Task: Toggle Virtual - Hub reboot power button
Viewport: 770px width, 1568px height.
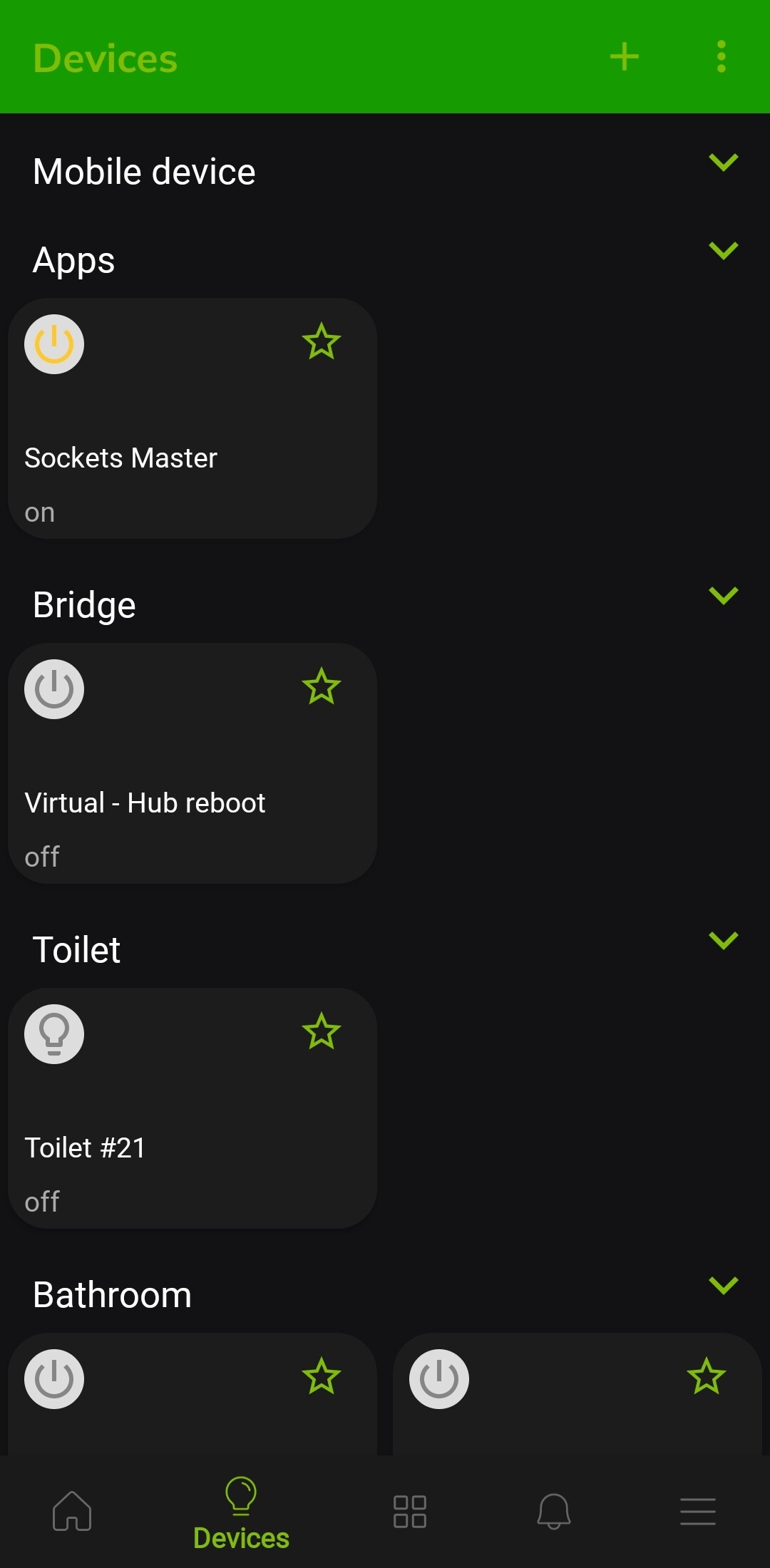Action: [54, 689]
